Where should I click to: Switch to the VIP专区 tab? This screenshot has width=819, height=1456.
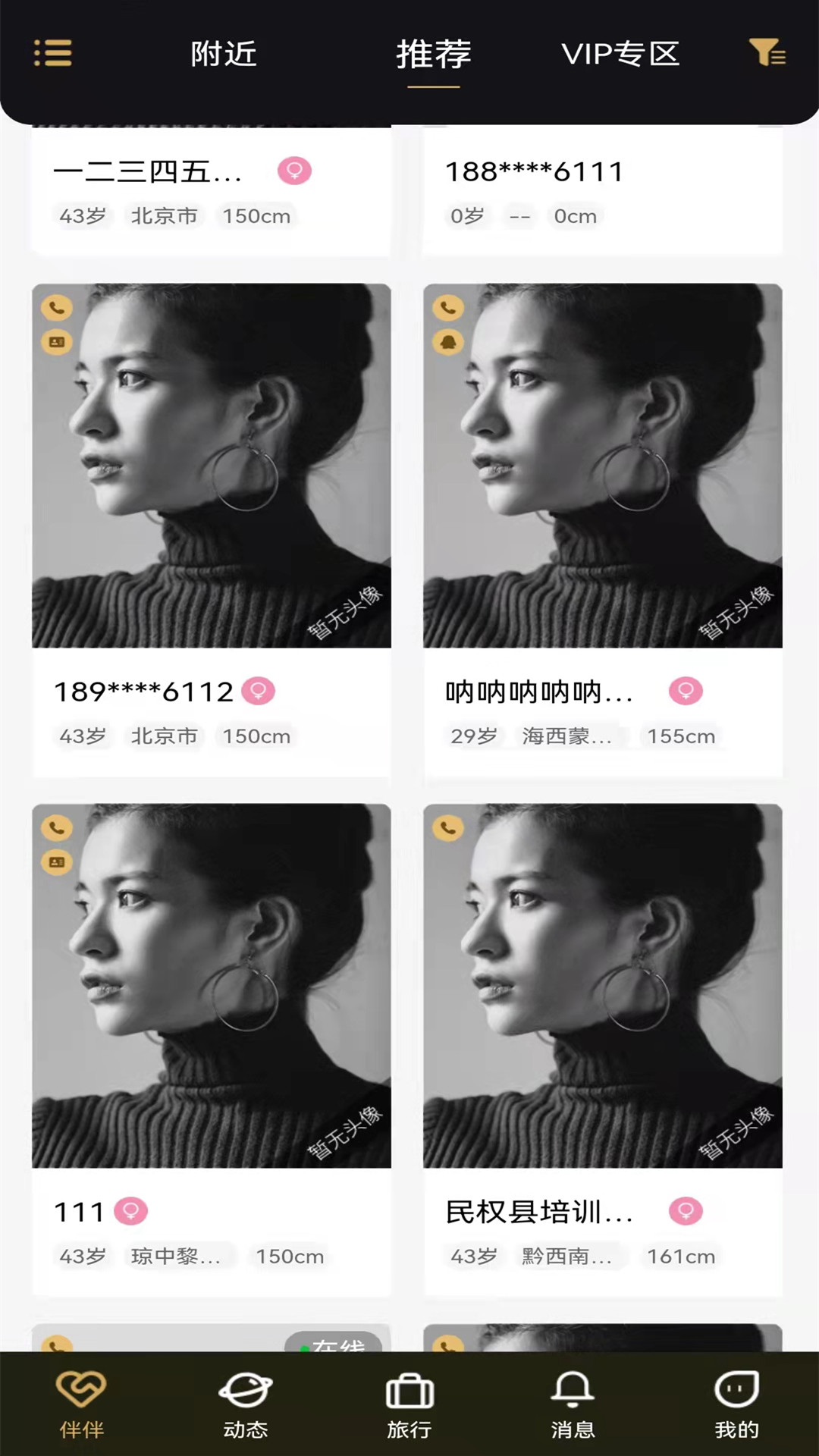(620, 54)
